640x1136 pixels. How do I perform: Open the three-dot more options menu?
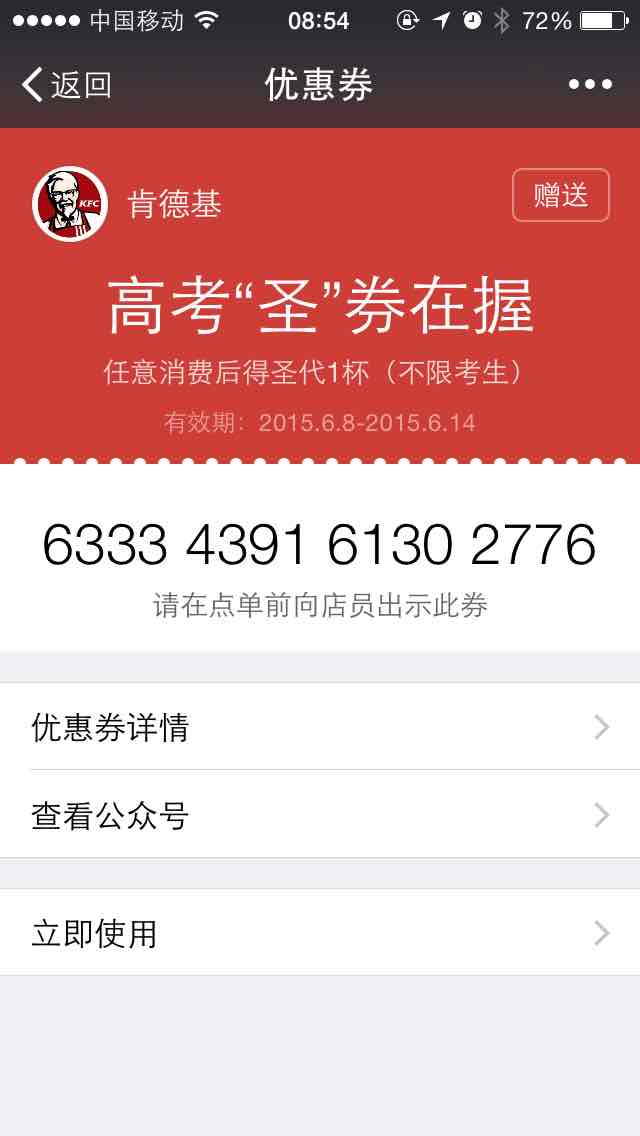590,85
